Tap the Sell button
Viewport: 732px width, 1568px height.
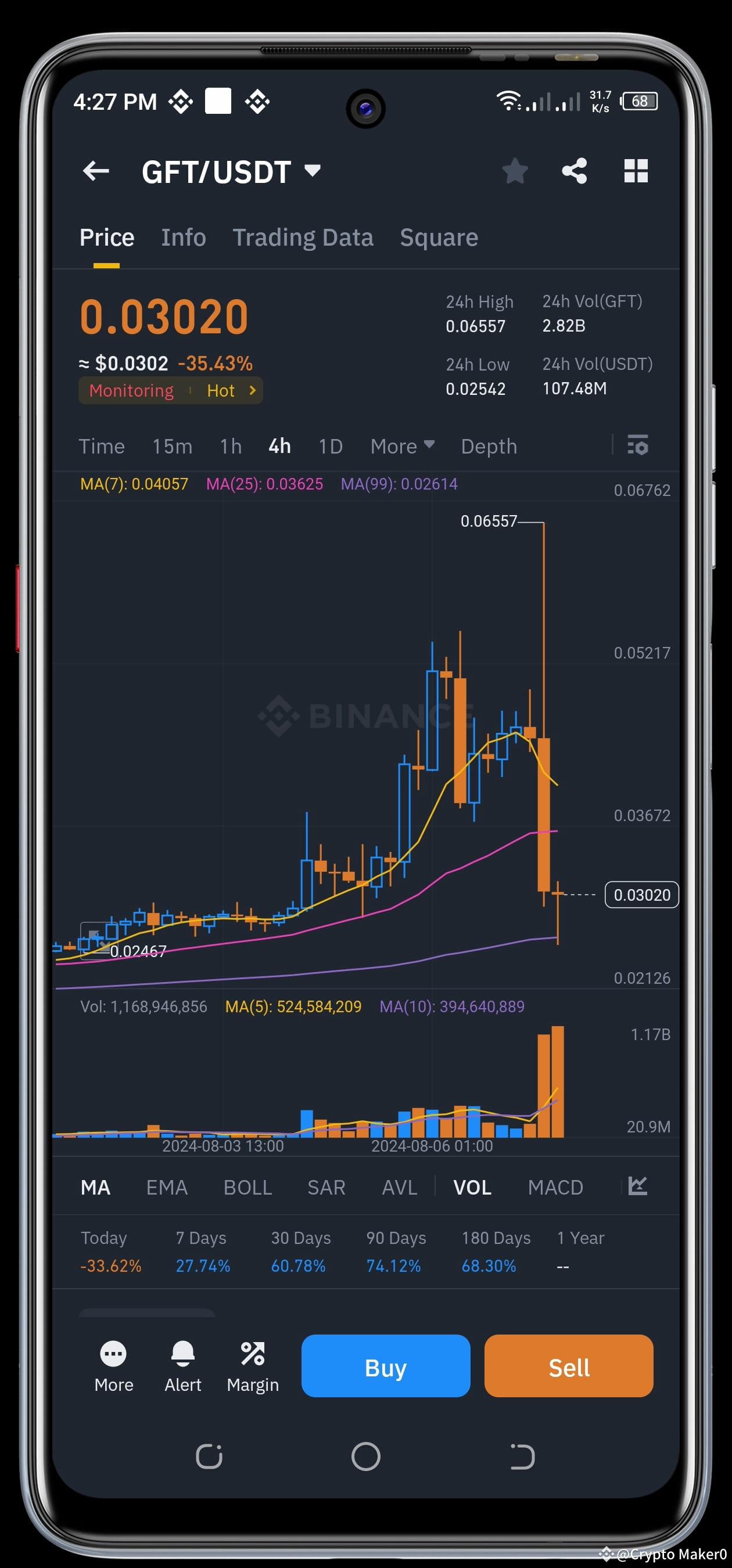tap(568, 1366)
